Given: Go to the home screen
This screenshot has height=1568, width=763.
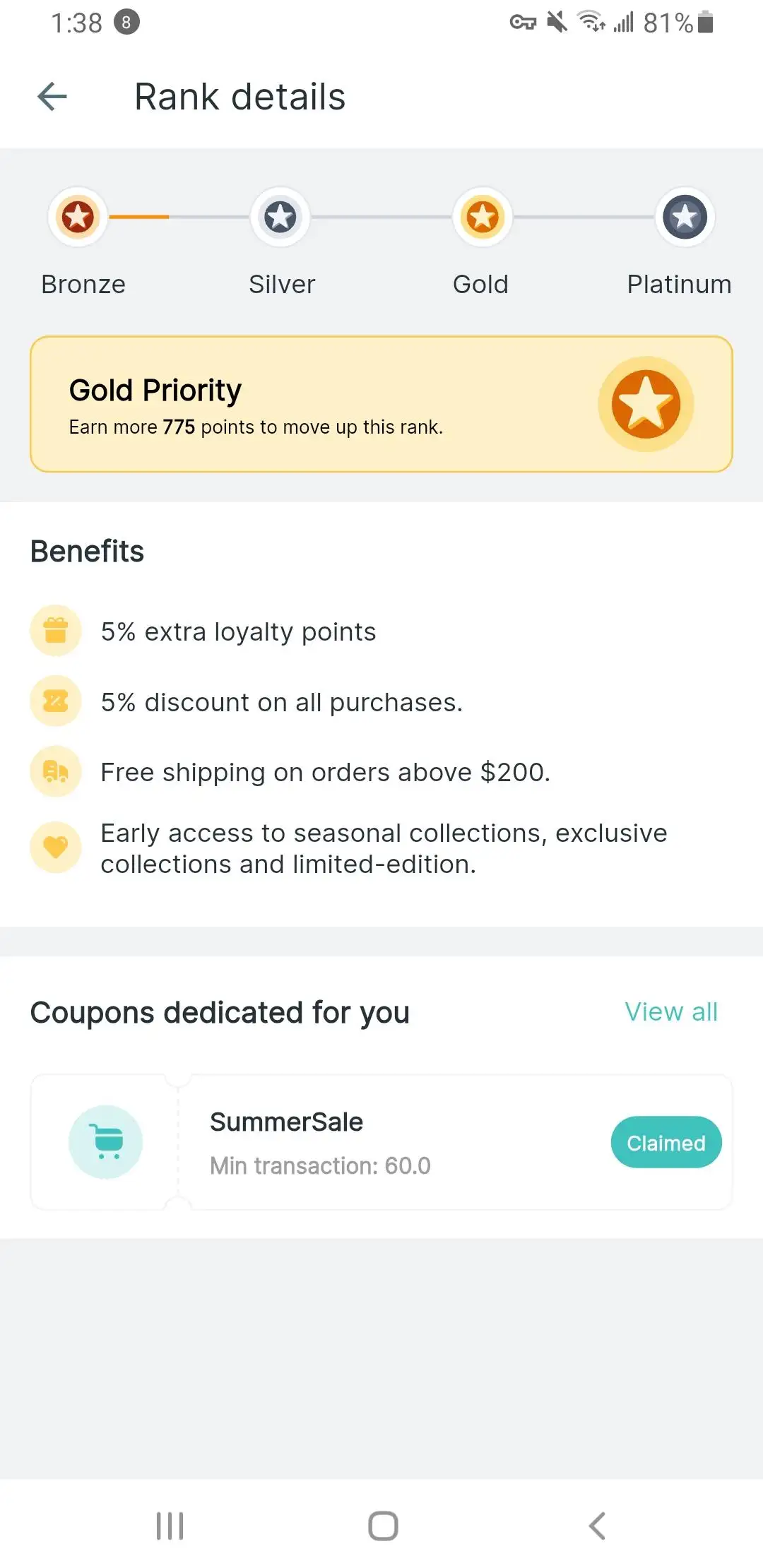Looking at the screenshot, I should click(x=383, y=1526).
